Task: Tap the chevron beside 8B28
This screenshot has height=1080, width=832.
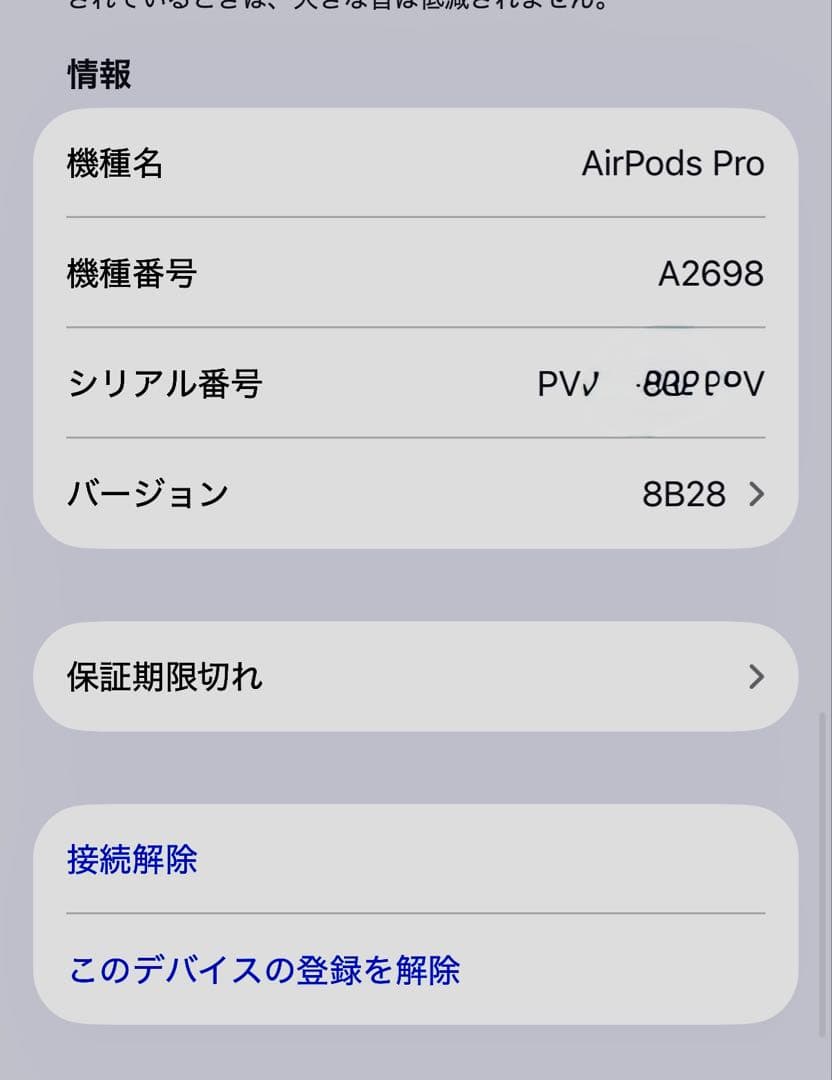Action: pos(758,493)
